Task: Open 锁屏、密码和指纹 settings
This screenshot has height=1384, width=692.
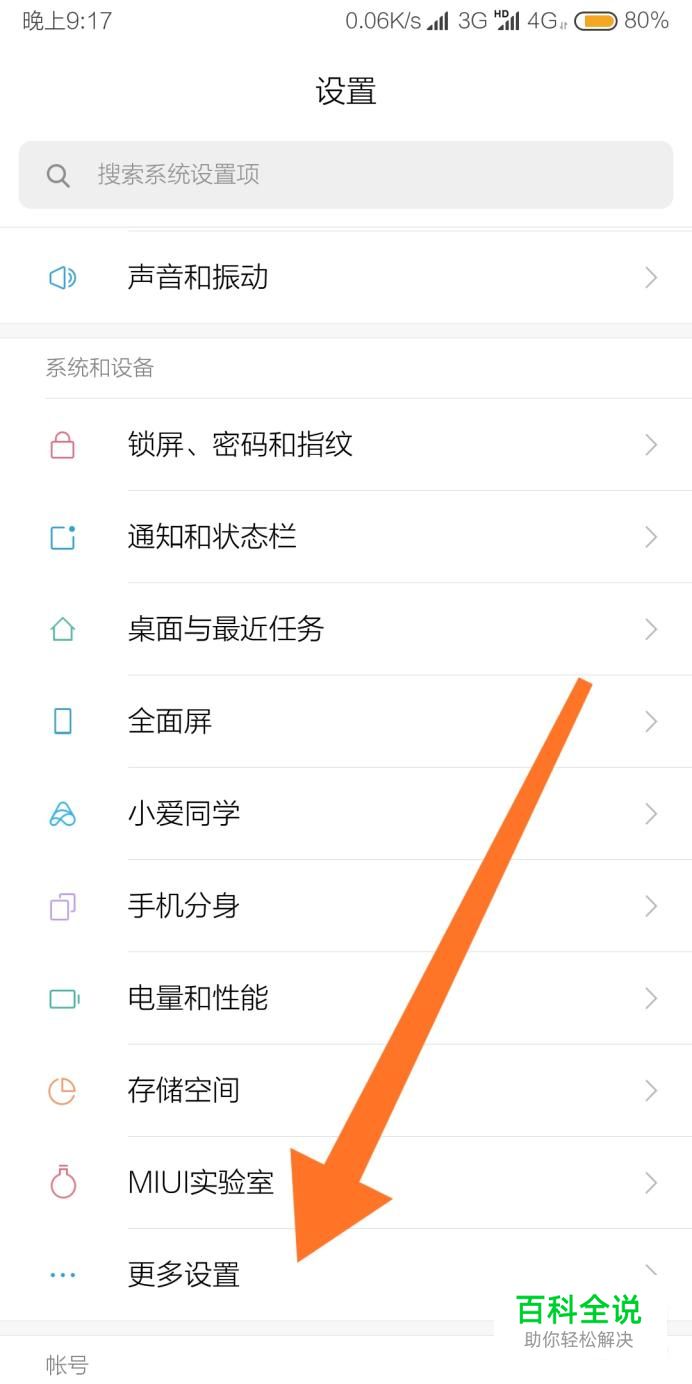Action: 345,445
